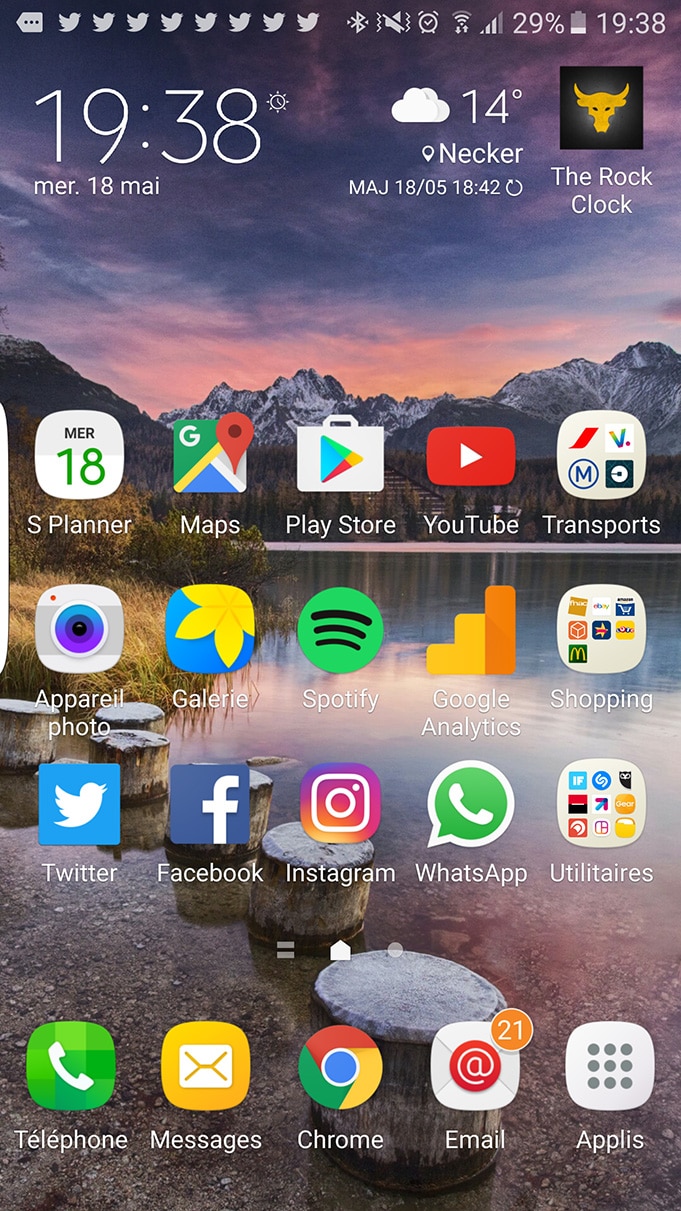
Task: Check Email with 21 unread
Action: tap(475, 1067)
